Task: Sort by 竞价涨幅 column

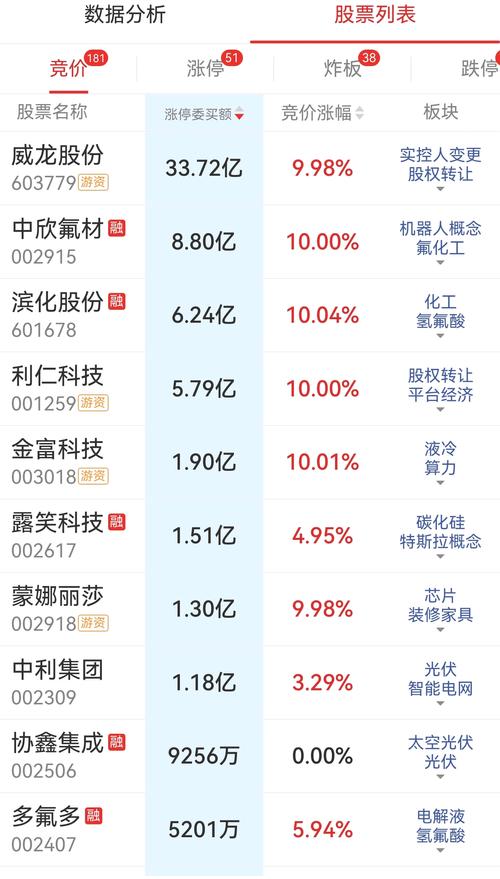Action: coord(322,113)
